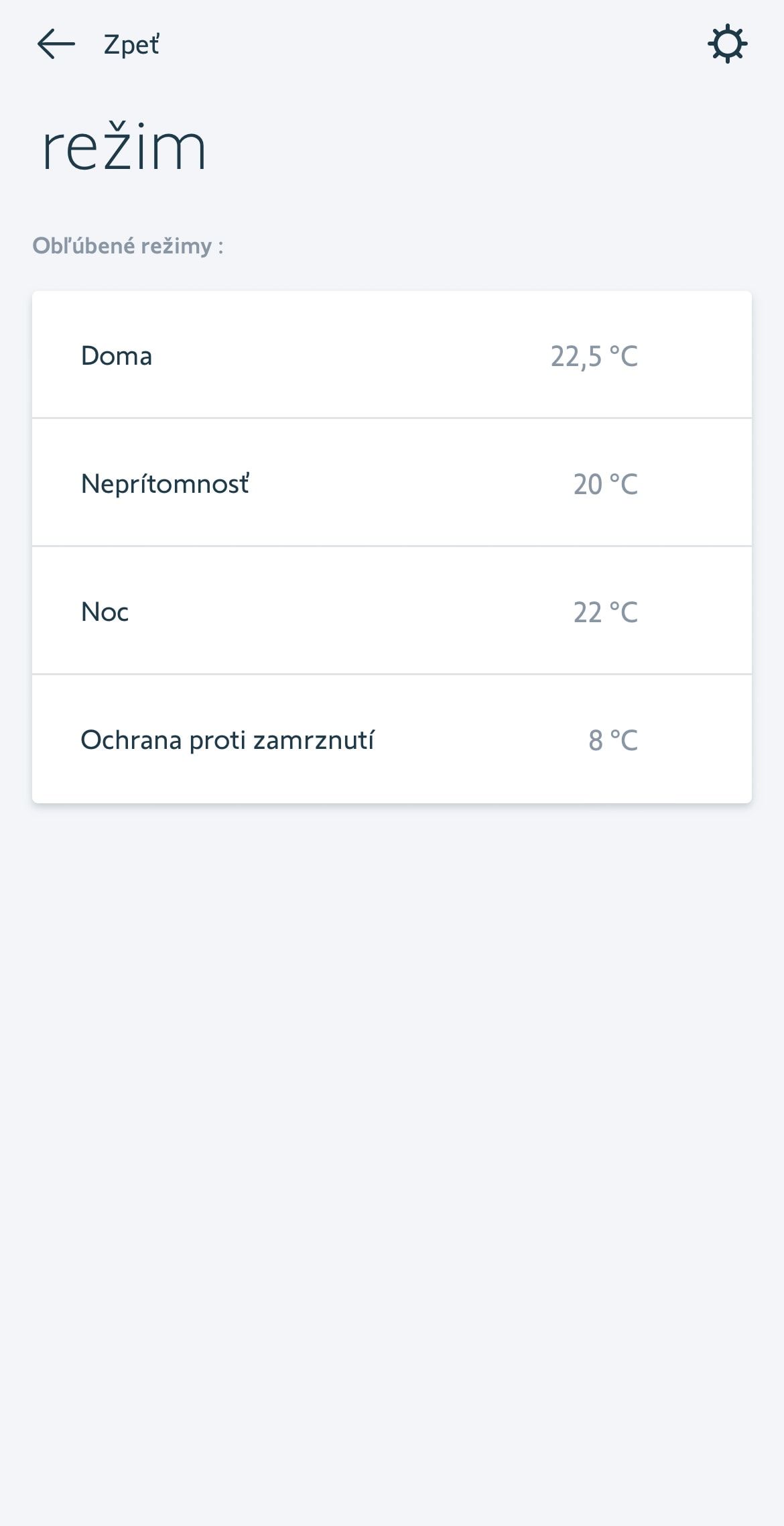Open the settings gear icon
Viewport: 784px width, 1526px height.
[x=728, y=44]
